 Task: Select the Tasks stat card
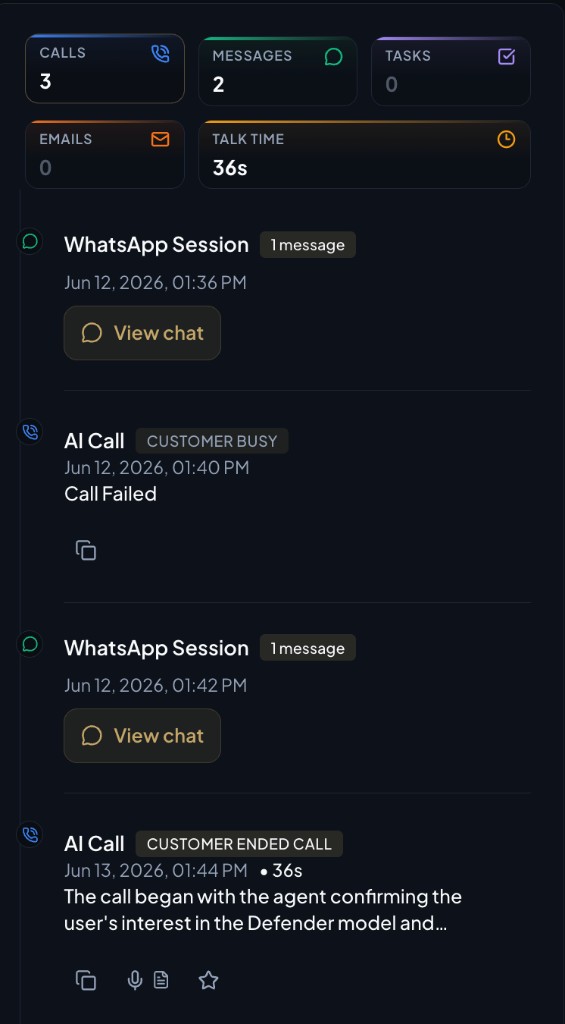451,71
